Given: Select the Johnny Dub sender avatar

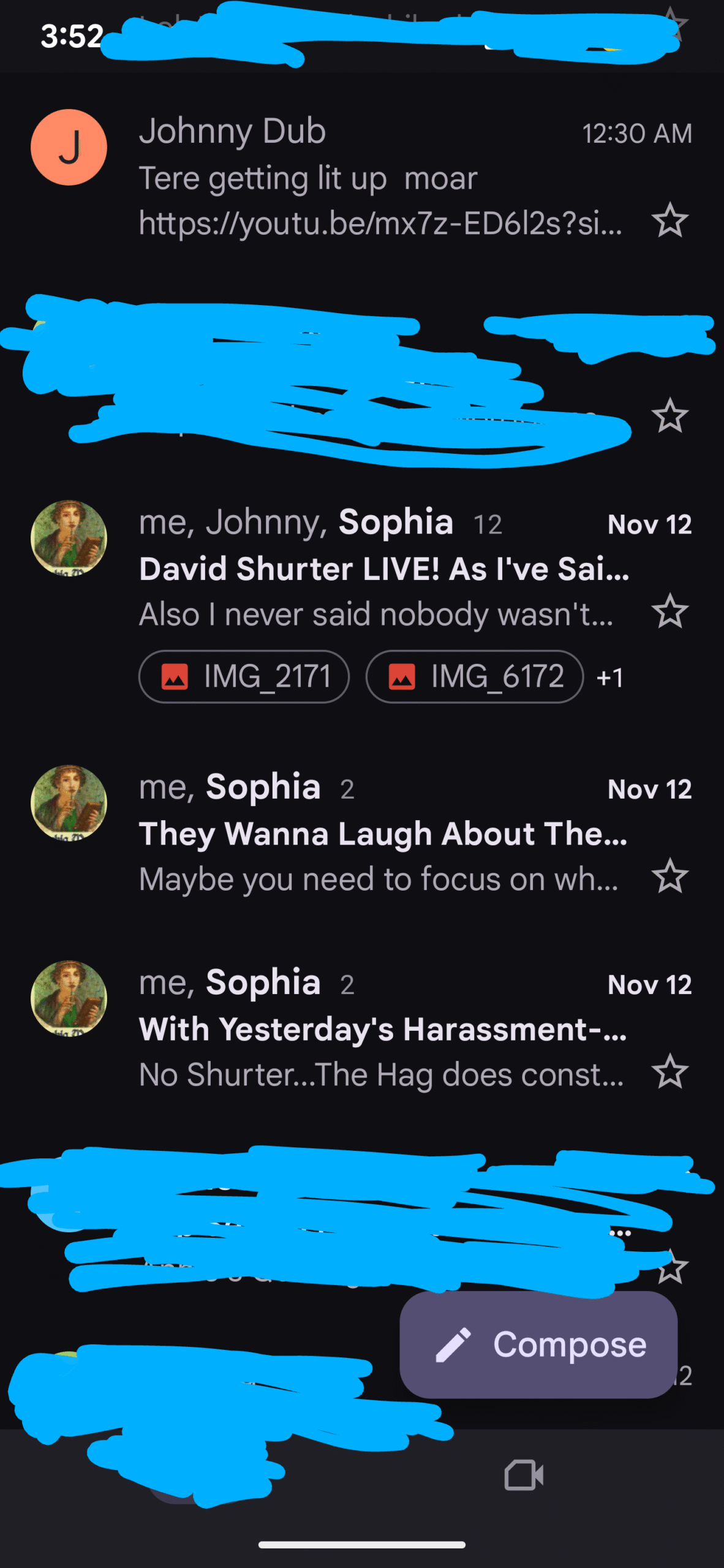Looking at the screenshot, I should pos(69,148).
